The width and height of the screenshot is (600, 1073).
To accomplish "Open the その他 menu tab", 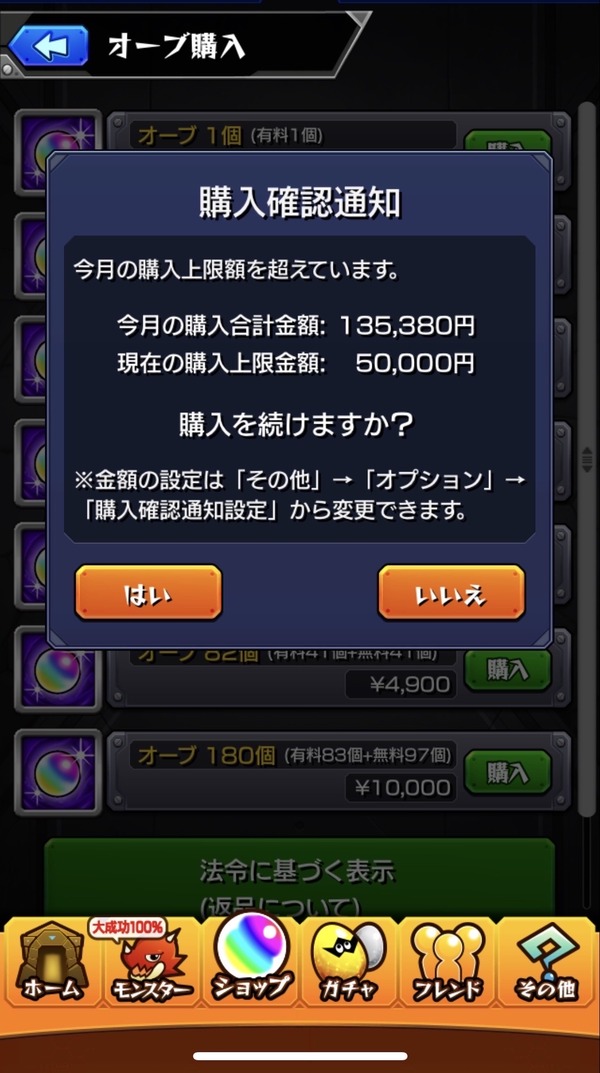I will (548, 962).
